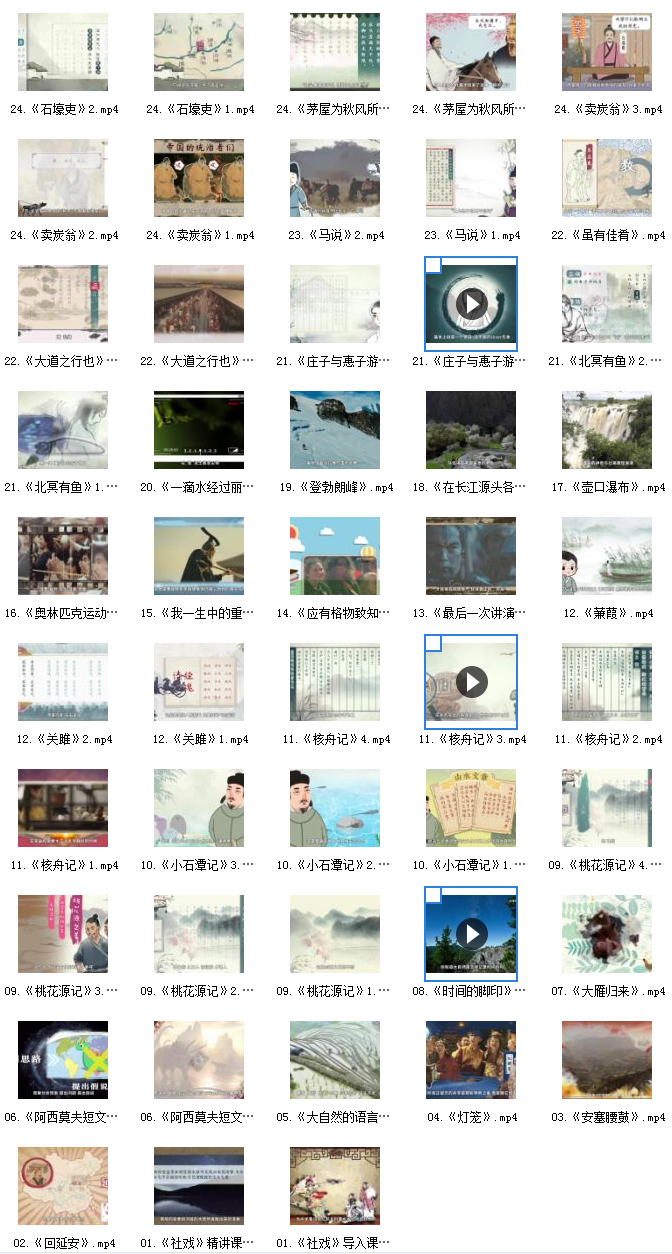This screenshot has height=1254, width=672.
Task: Open 04.《灯笼》.mp4
Action: pos(471,1060)
